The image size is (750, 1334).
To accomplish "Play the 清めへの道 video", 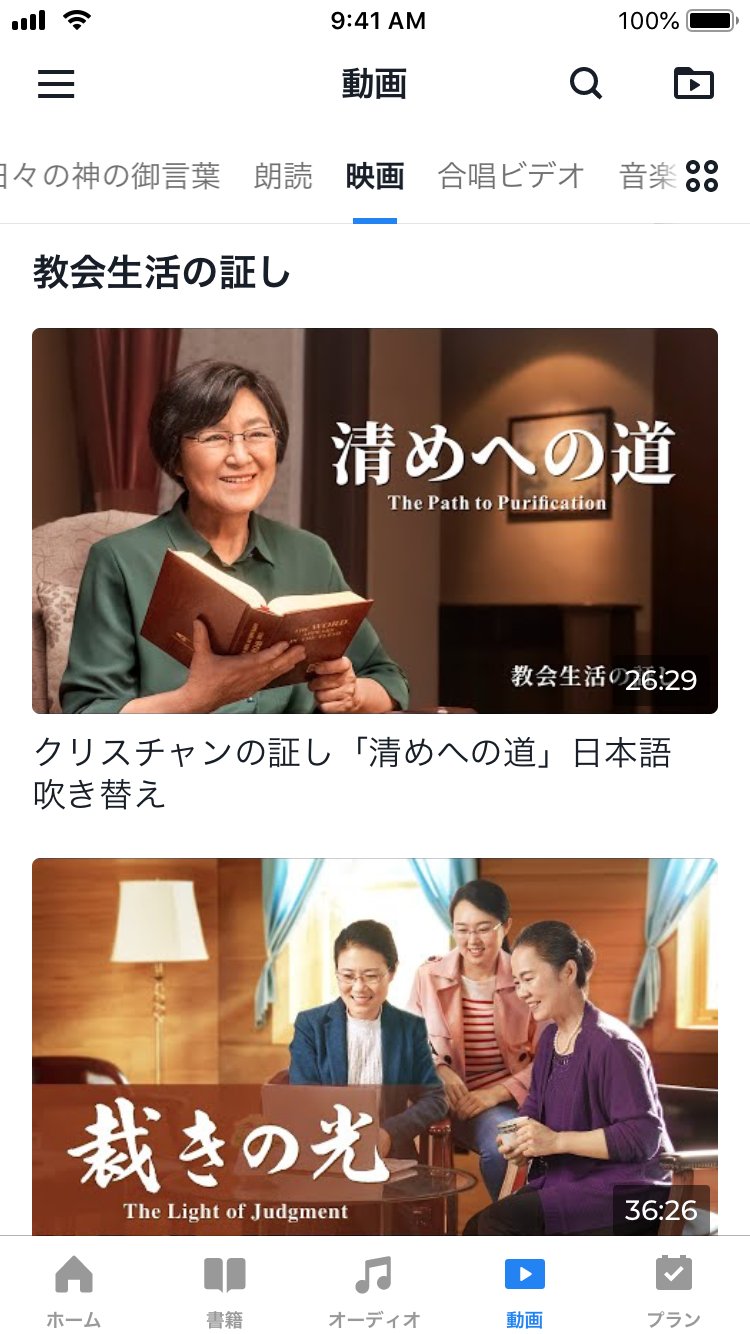I will pyautogui.click(x=375, y=520).
